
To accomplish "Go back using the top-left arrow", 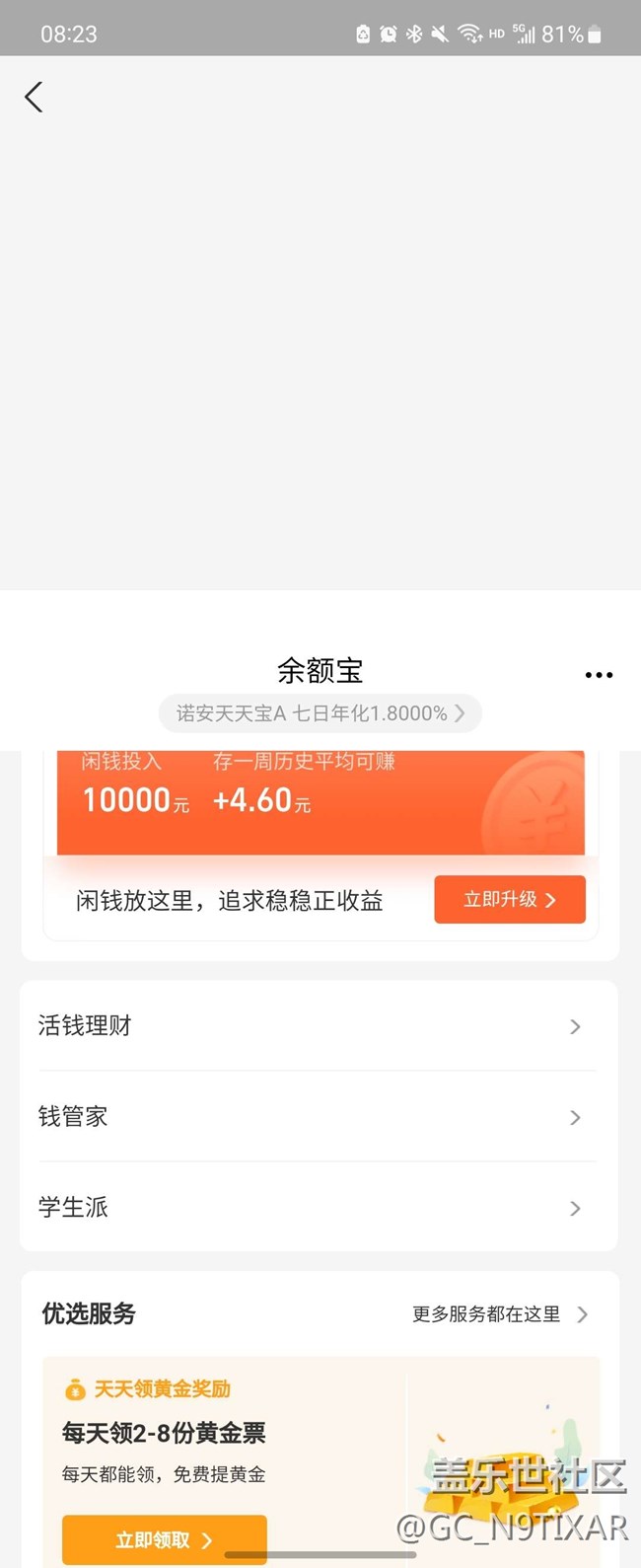I will click(34, 97).
